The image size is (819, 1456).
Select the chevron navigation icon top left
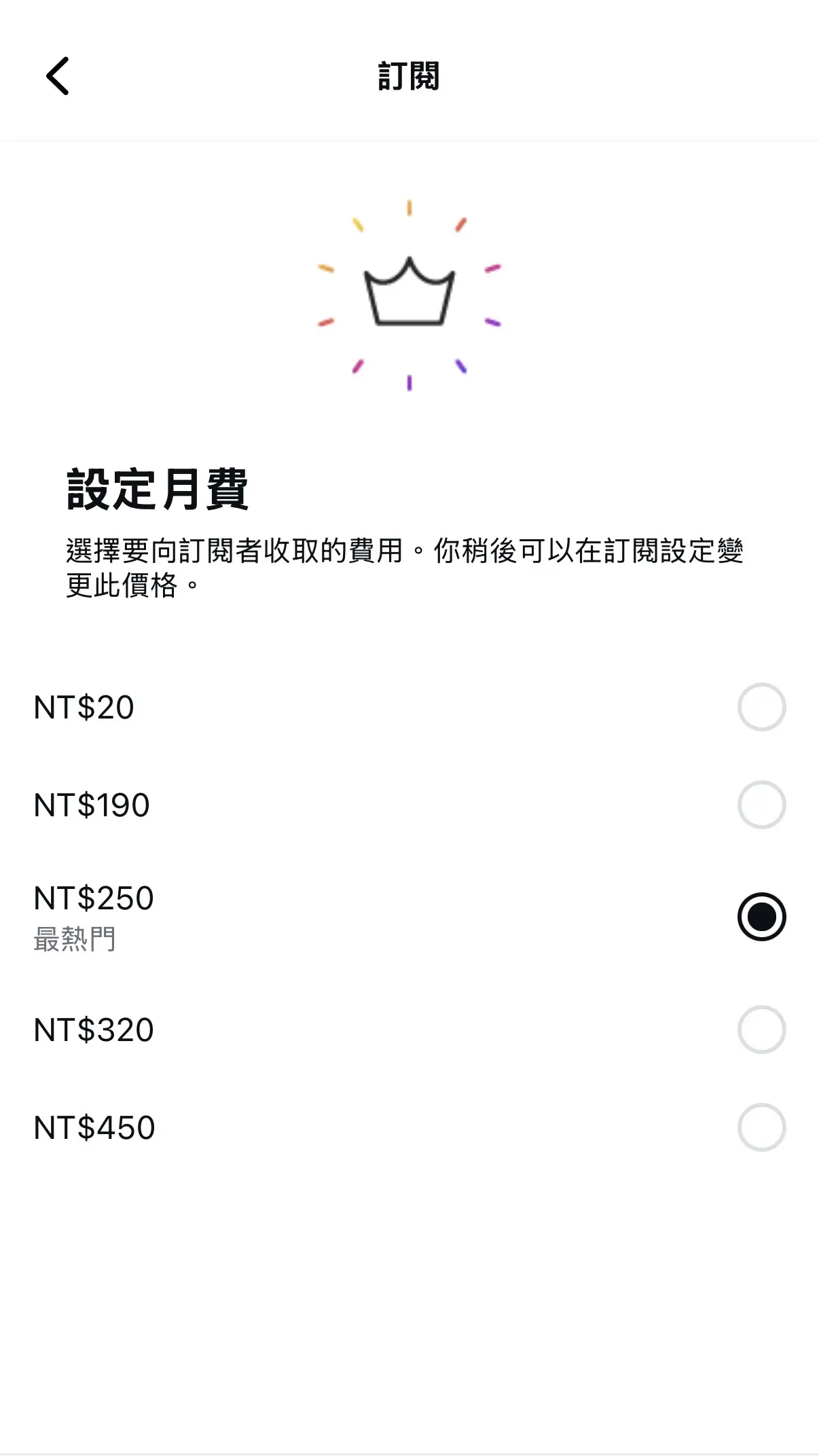[58, 76]
